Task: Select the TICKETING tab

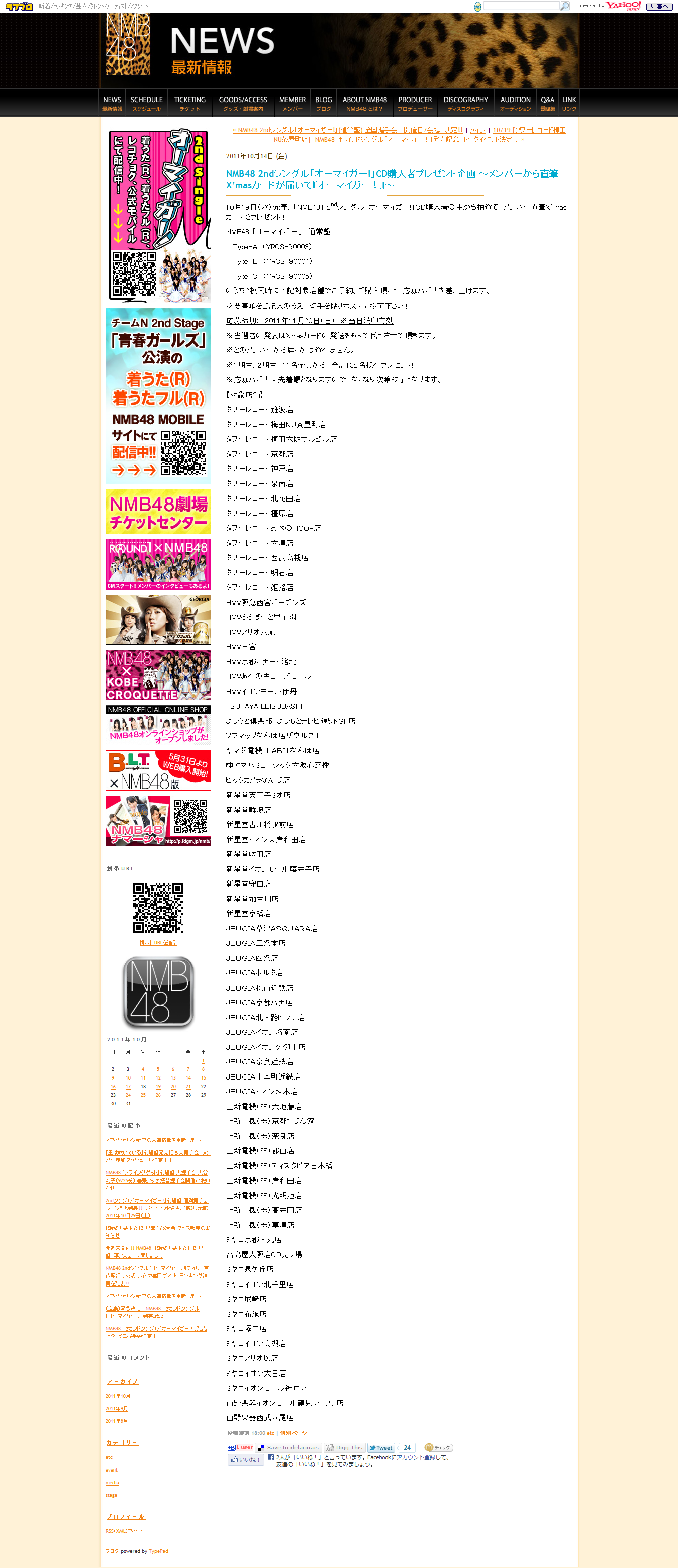Action: 190,104
